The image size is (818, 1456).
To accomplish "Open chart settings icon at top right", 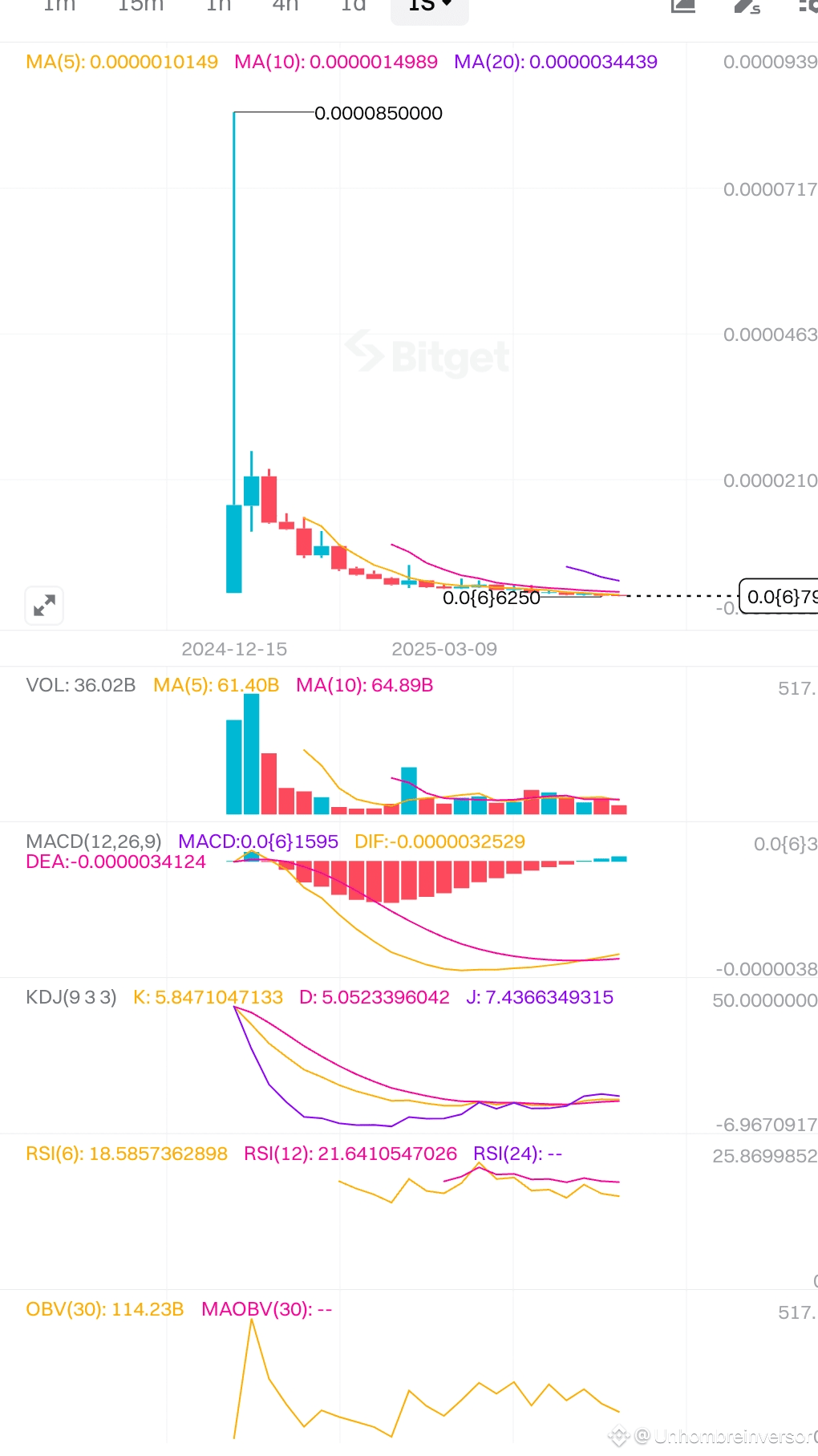I will coord(808,6).
